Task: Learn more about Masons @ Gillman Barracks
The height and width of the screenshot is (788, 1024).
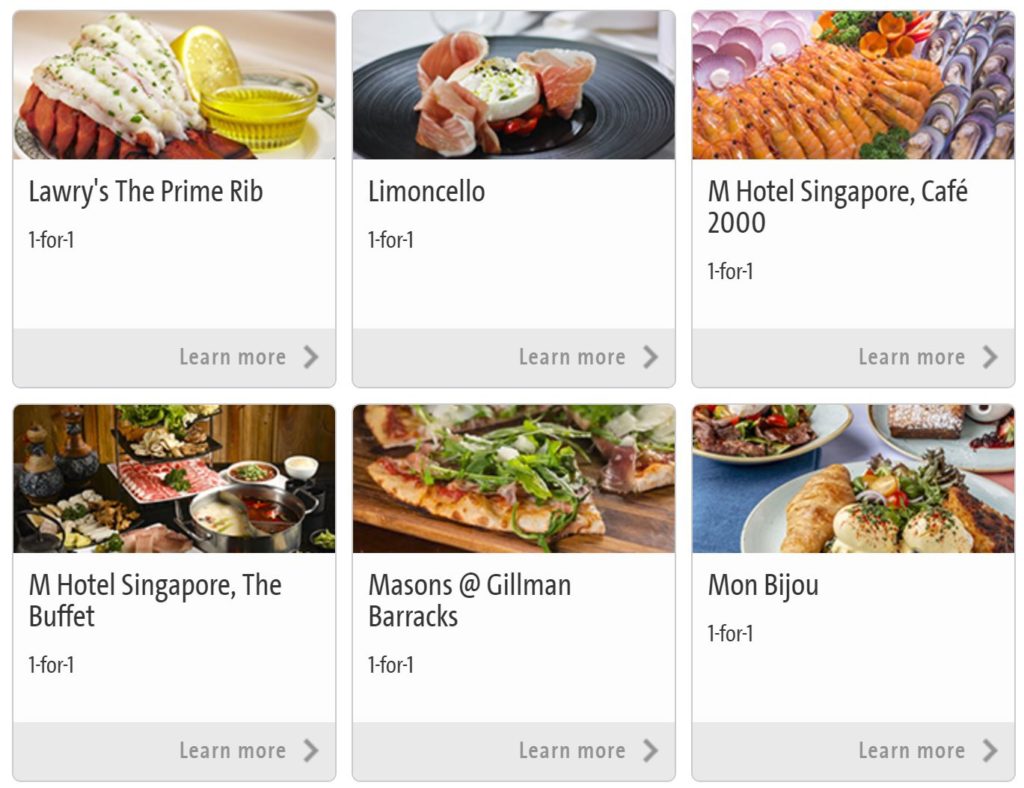Action: [x=588, y=750]
